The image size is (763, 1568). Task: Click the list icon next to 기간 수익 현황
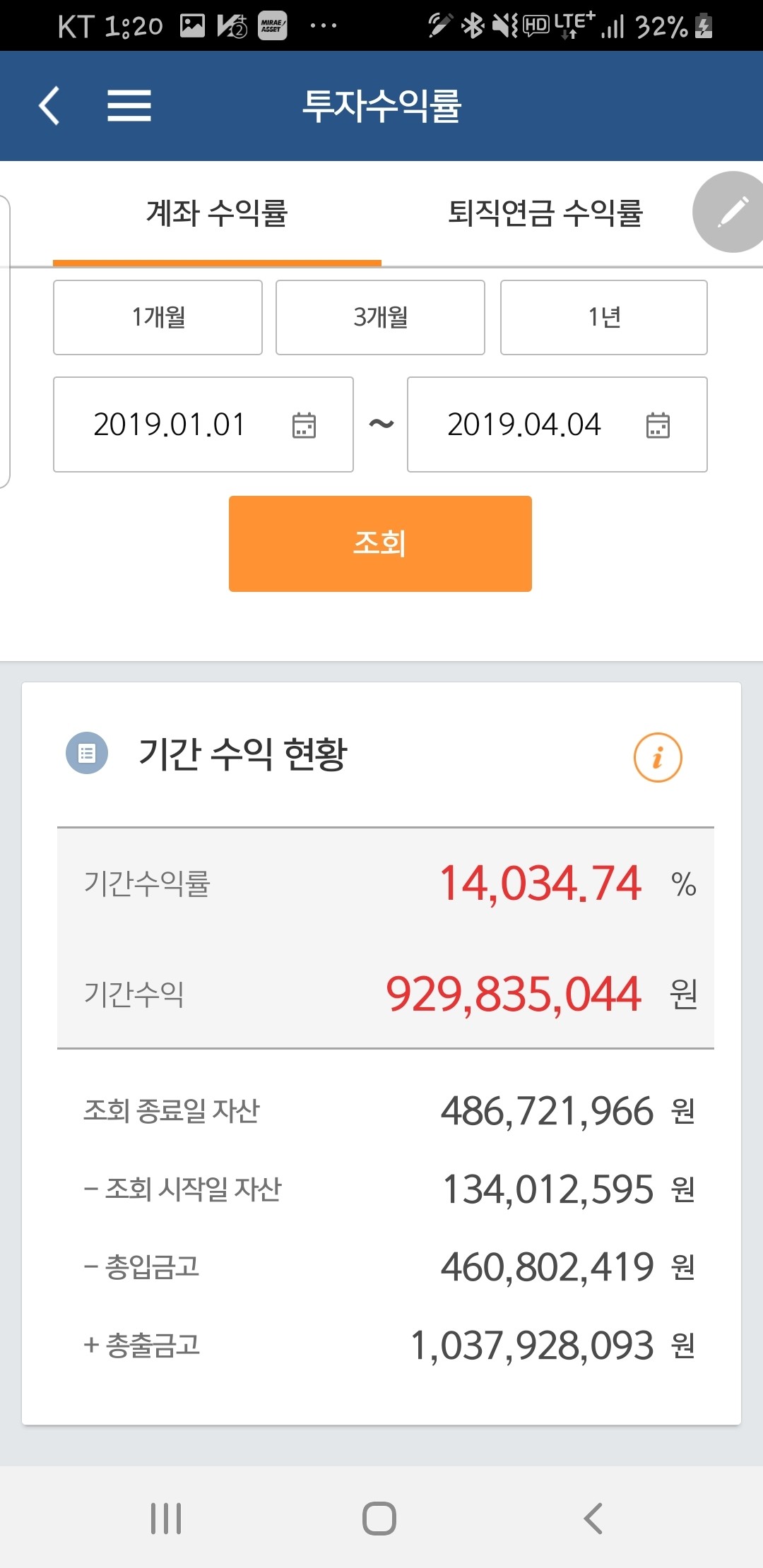pos(86,756)
